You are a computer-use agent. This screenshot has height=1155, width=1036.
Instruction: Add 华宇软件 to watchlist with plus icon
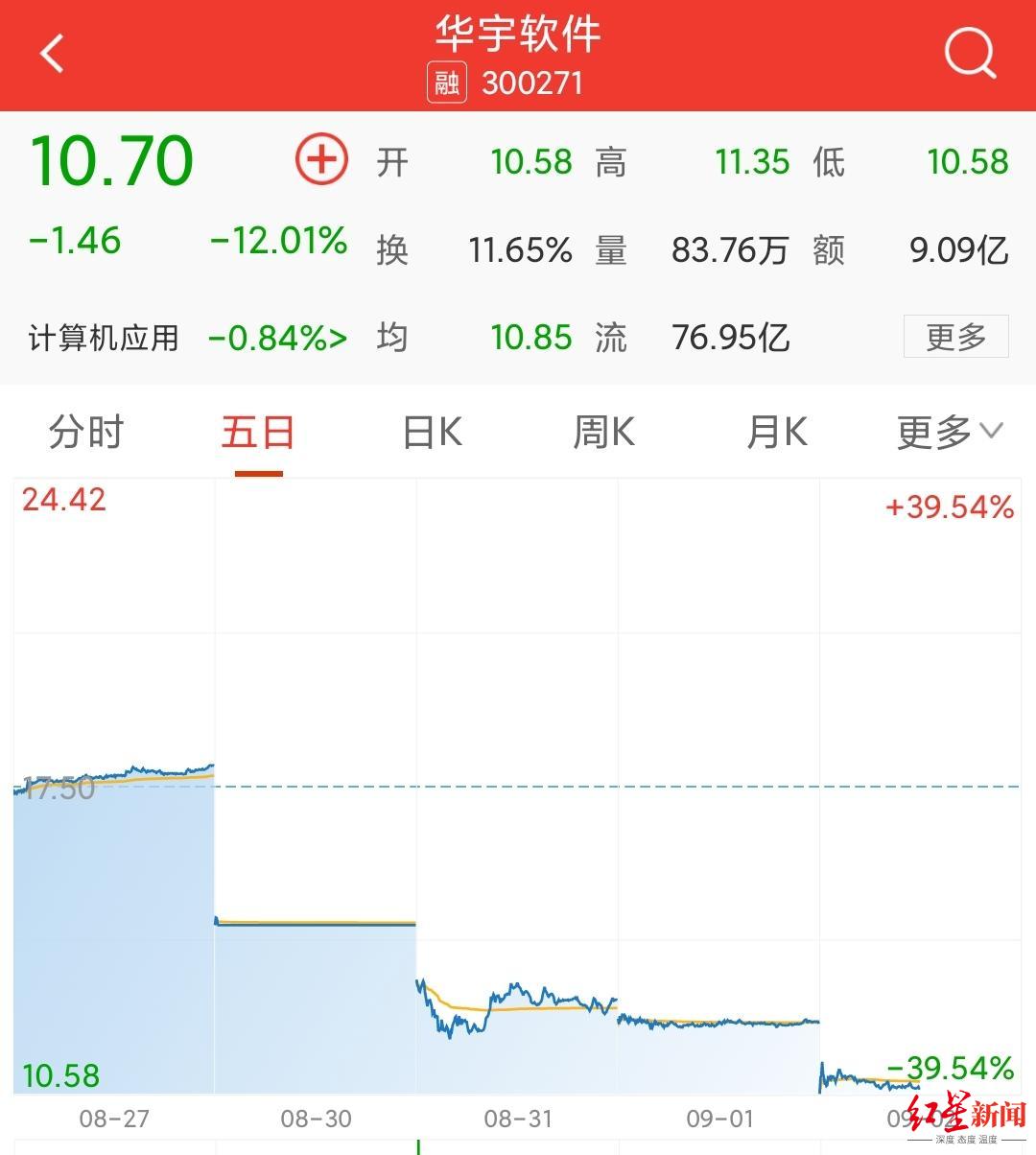[x=321, y=159]
